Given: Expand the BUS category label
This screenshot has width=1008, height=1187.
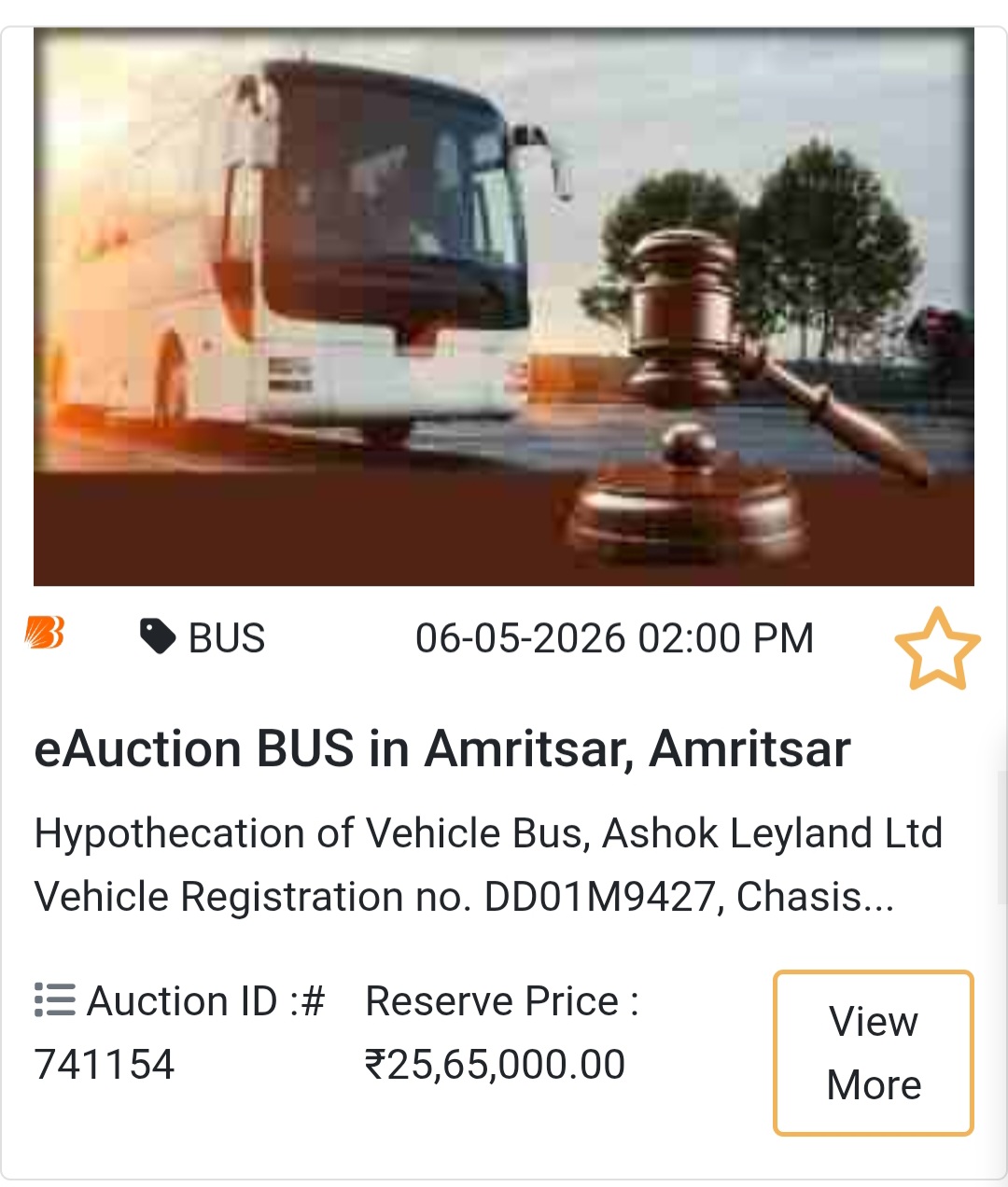Looking at the screenshot, I should [x=226, y=637].
